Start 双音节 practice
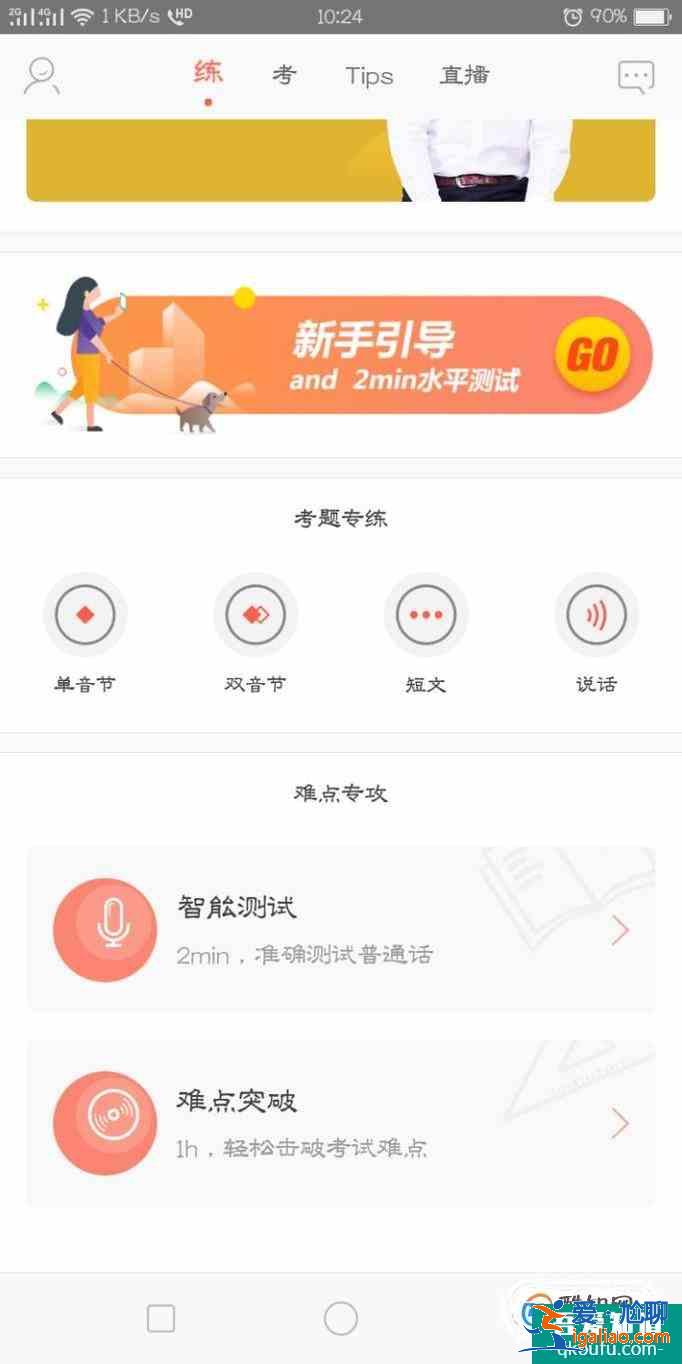Screen dimensions: 682x1364 pos(256,615)
